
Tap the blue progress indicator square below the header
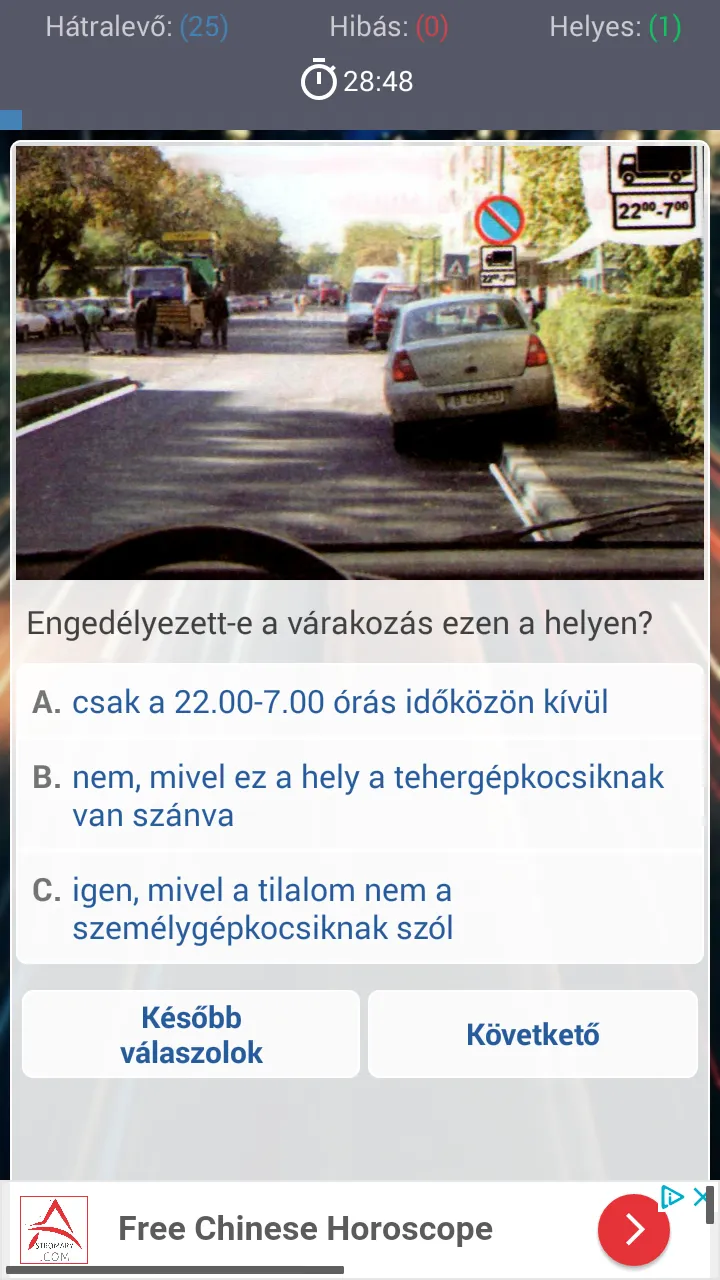pyautogui.click(x=11, y=119)
